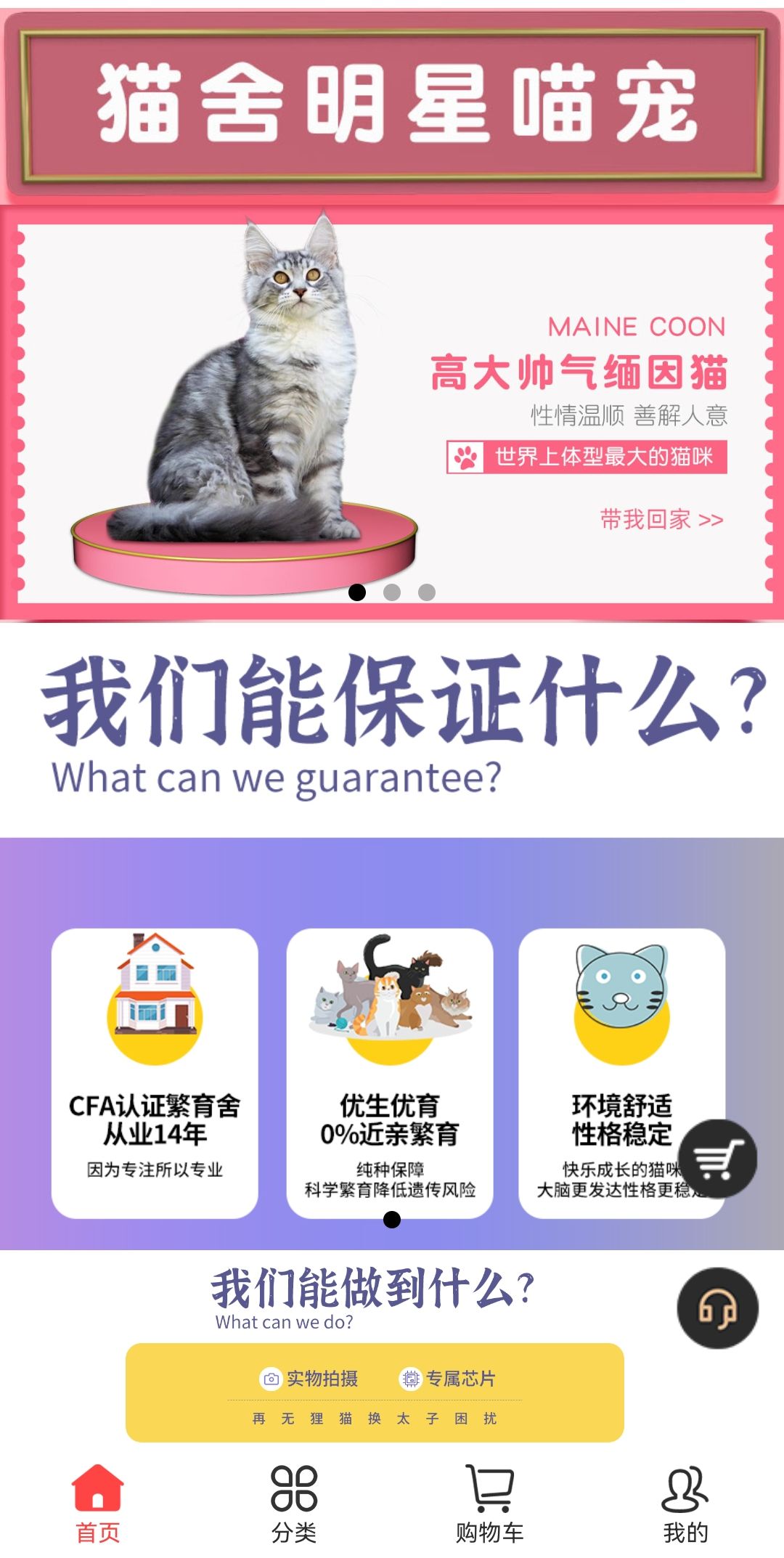Open the floating shopping cart button

pos(717,1159)
